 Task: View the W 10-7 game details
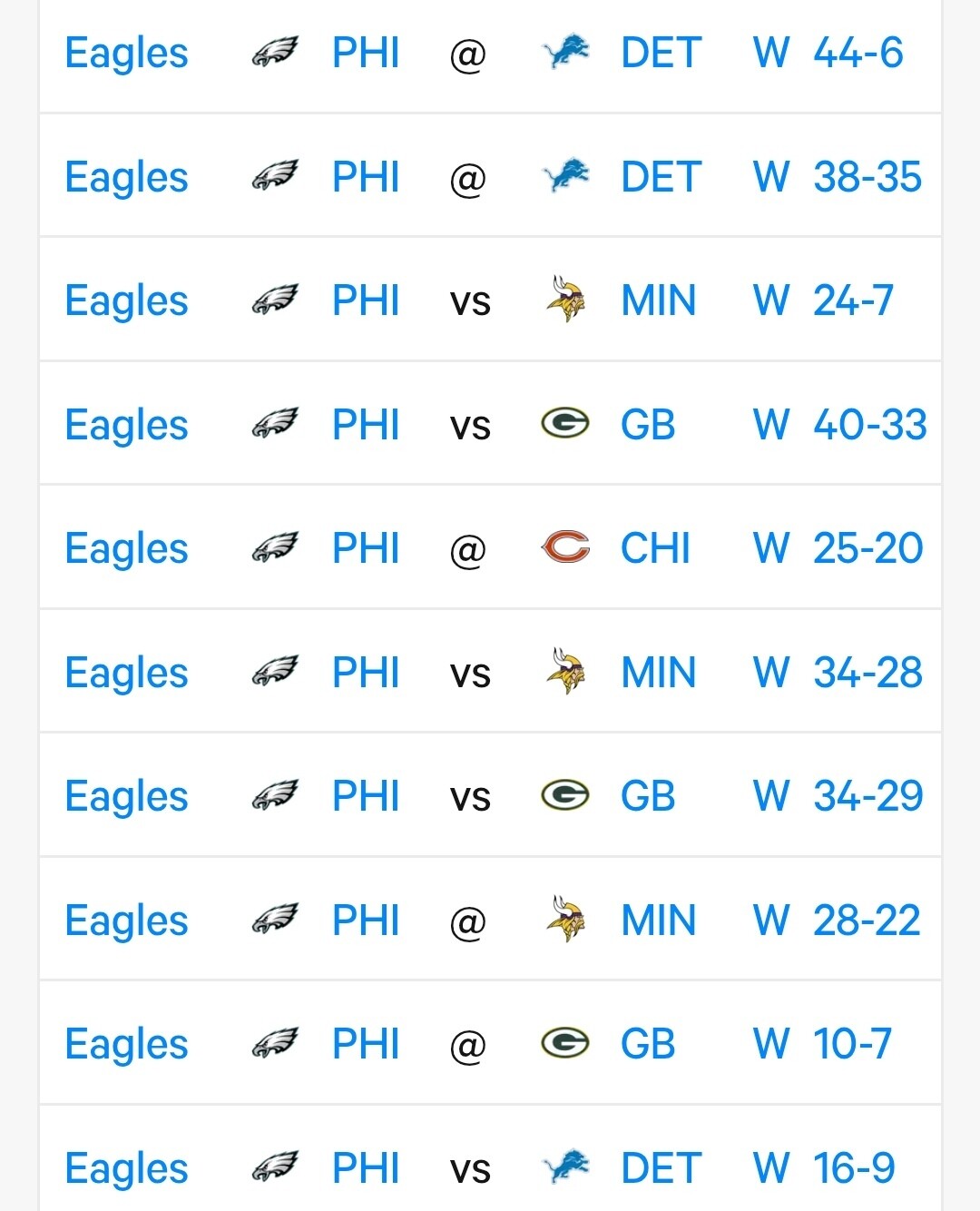click(822, 1044)
